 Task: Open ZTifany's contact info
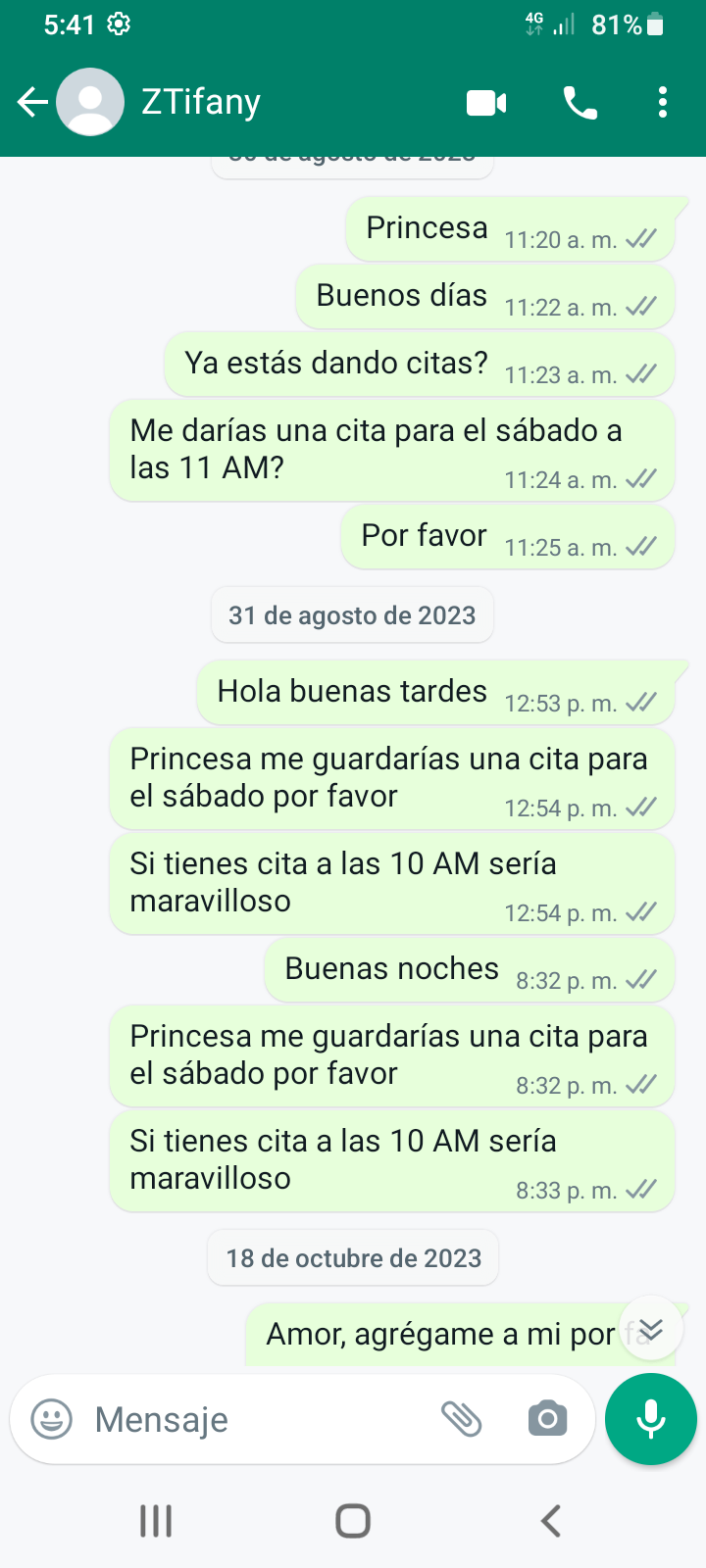click(x=201, y=102)
